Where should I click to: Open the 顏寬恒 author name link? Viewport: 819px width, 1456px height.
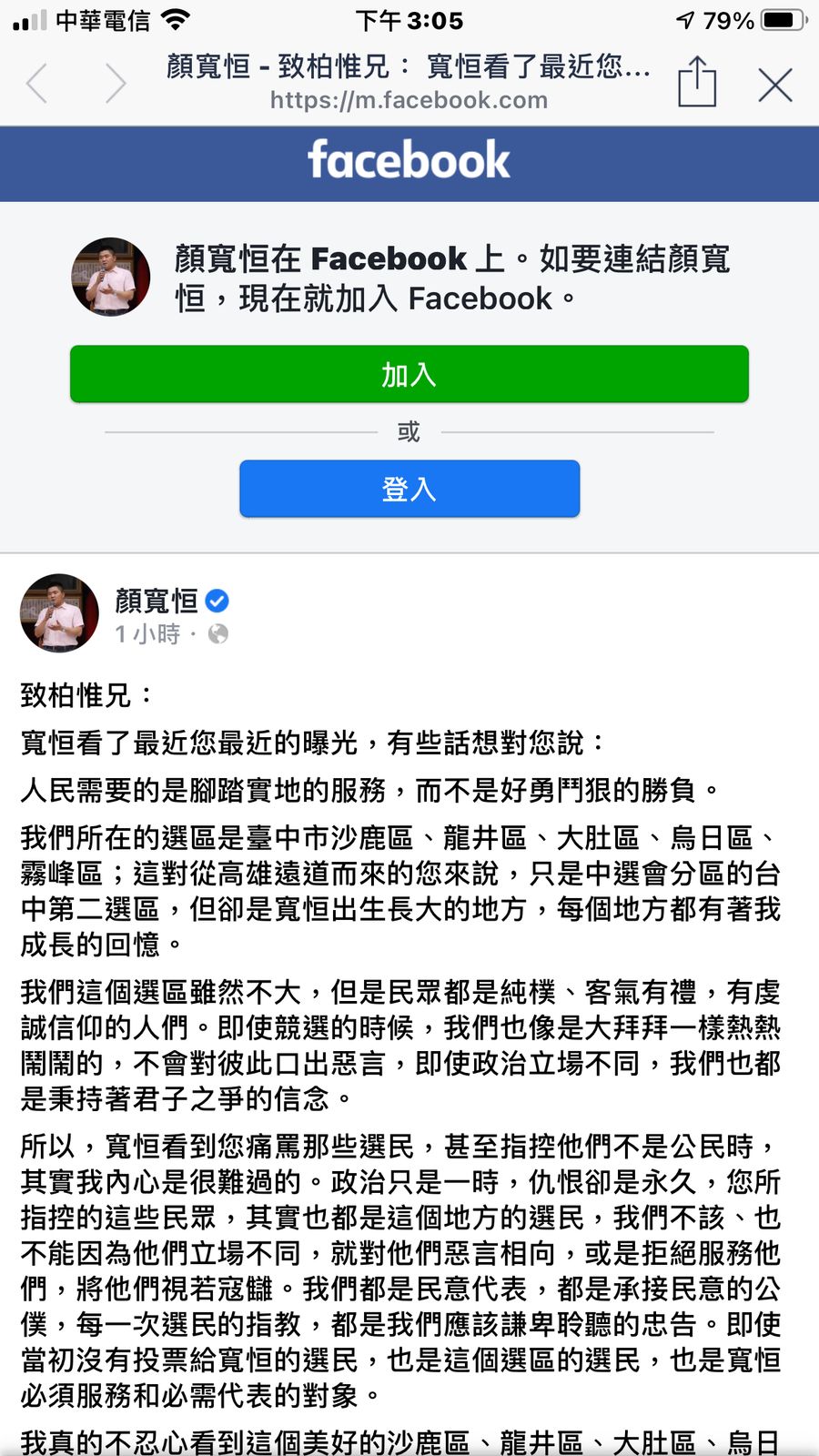pyautogui.click(x=157, y=601)
